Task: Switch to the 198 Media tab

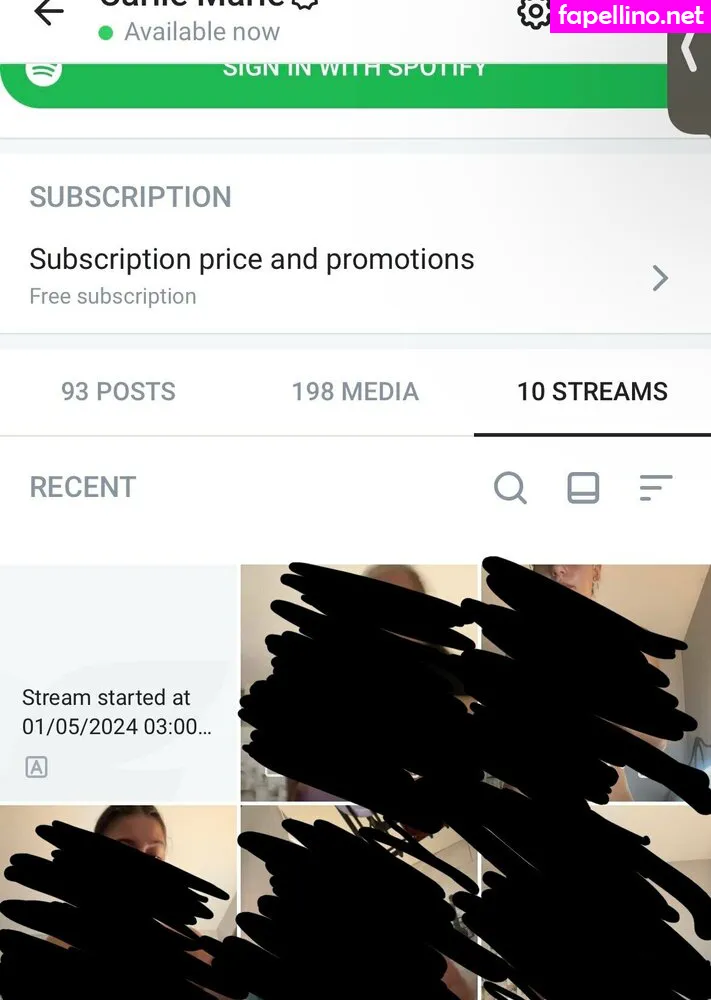Action: pos(355,392)
